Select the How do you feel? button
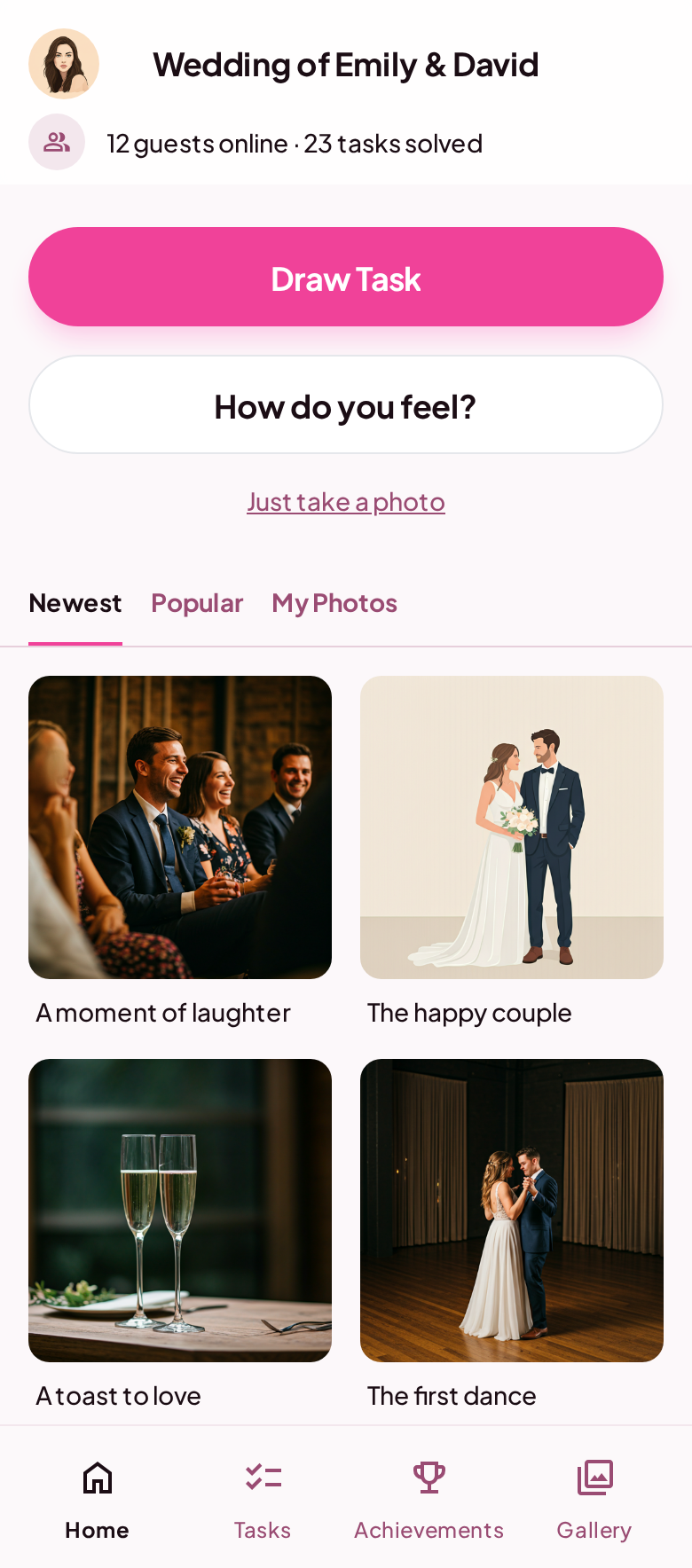 tap(346, 405)
